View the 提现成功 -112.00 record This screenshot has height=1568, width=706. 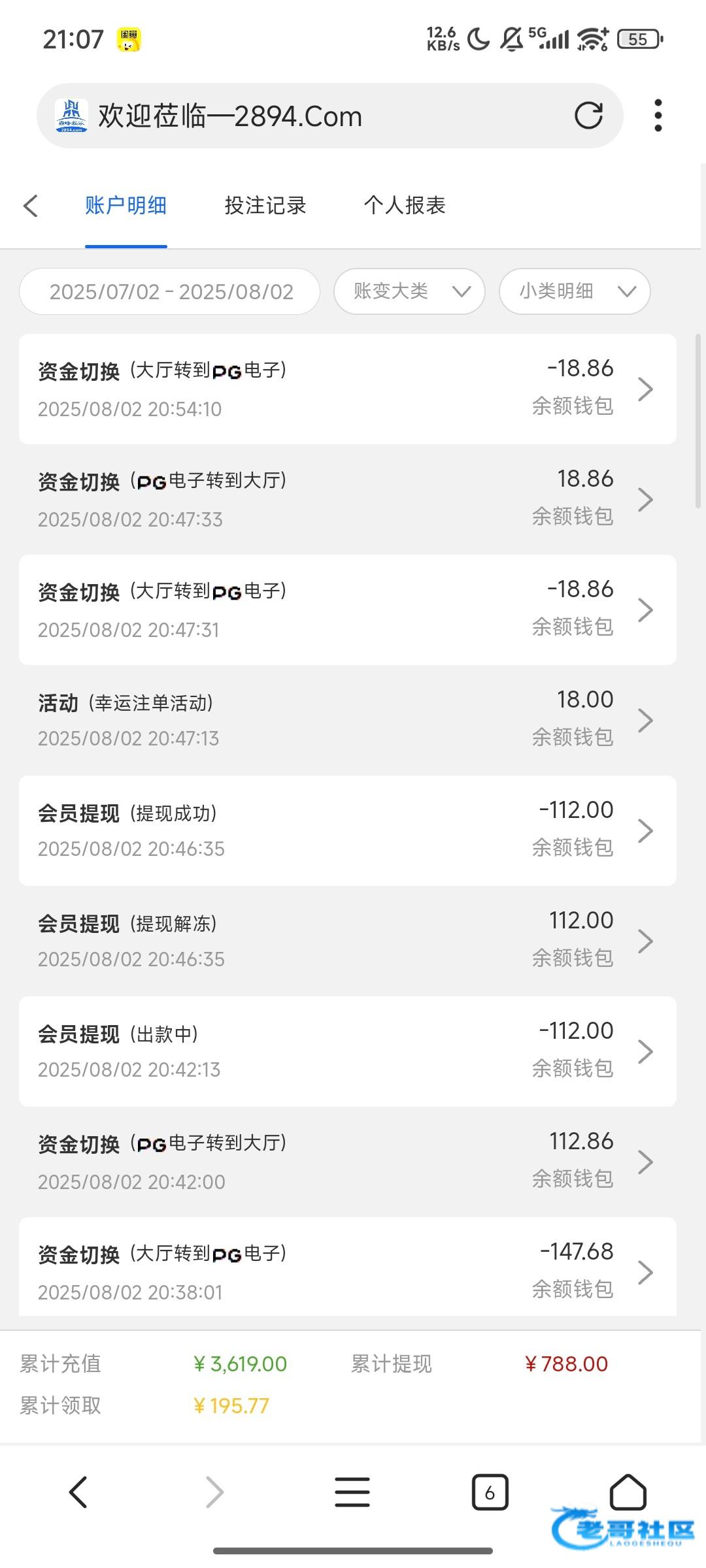pos(348,831)
